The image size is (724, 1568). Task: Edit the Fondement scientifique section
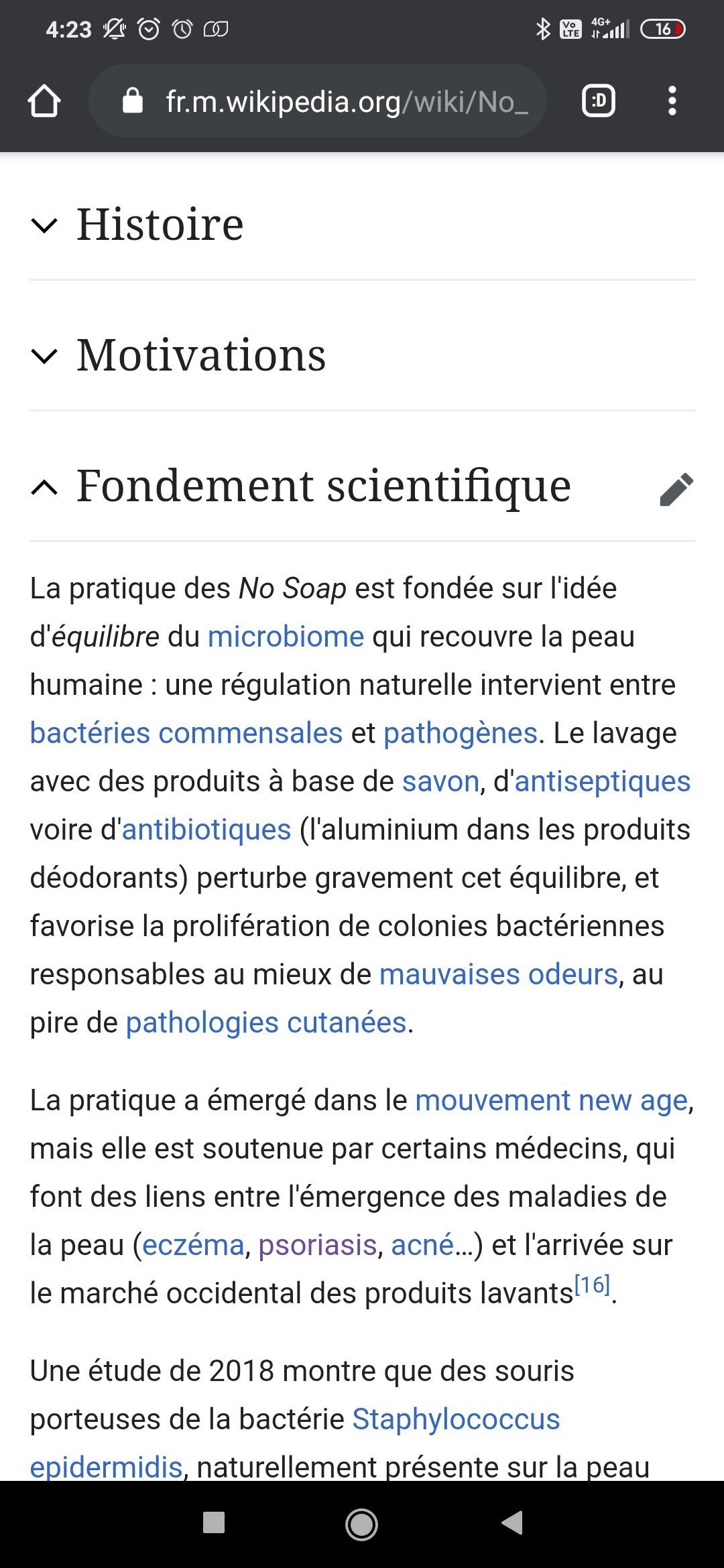676,489
